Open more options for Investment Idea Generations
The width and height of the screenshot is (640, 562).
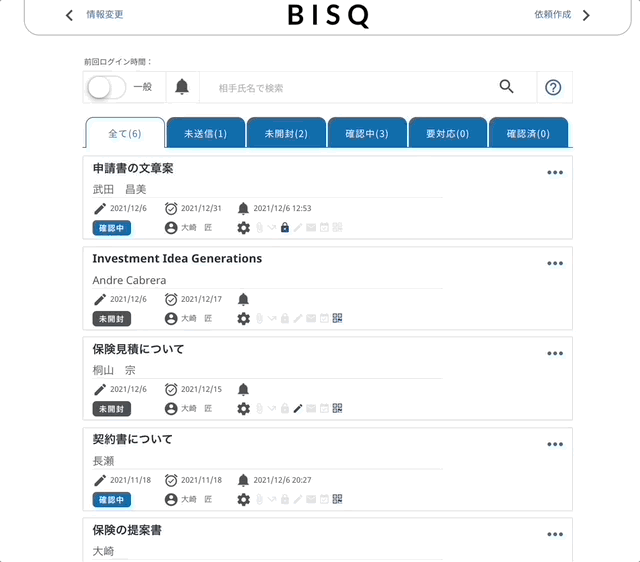555,264
